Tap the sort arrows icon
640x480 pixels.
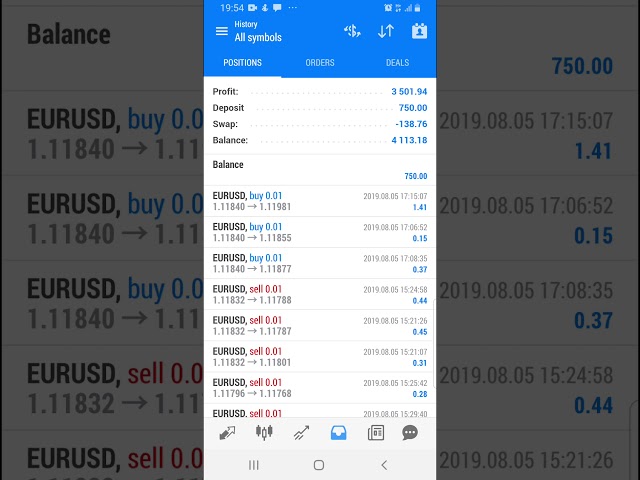tap(385, 31)
